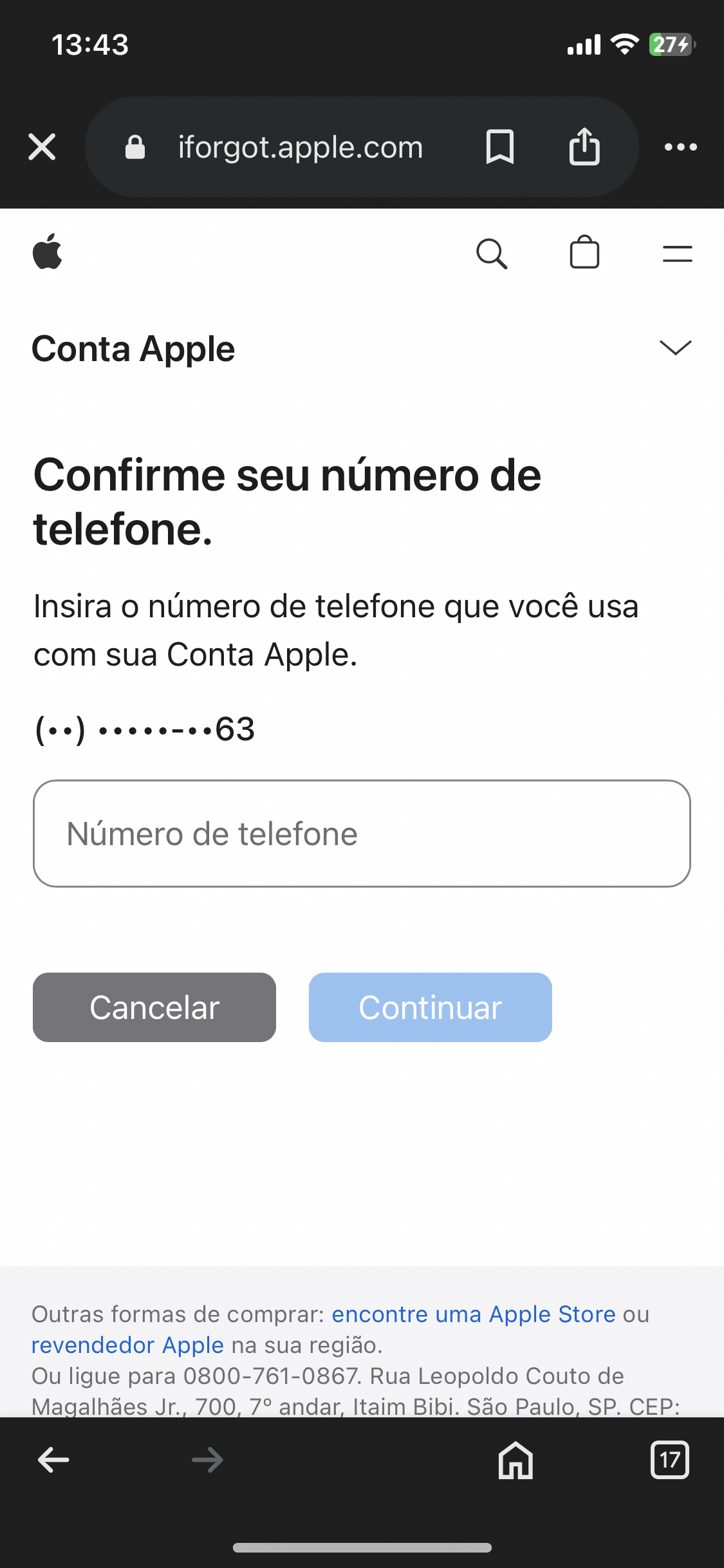This screenshot has height=1568, width=724.
Task: Go to the browser home page
Action: [515, 1460]
